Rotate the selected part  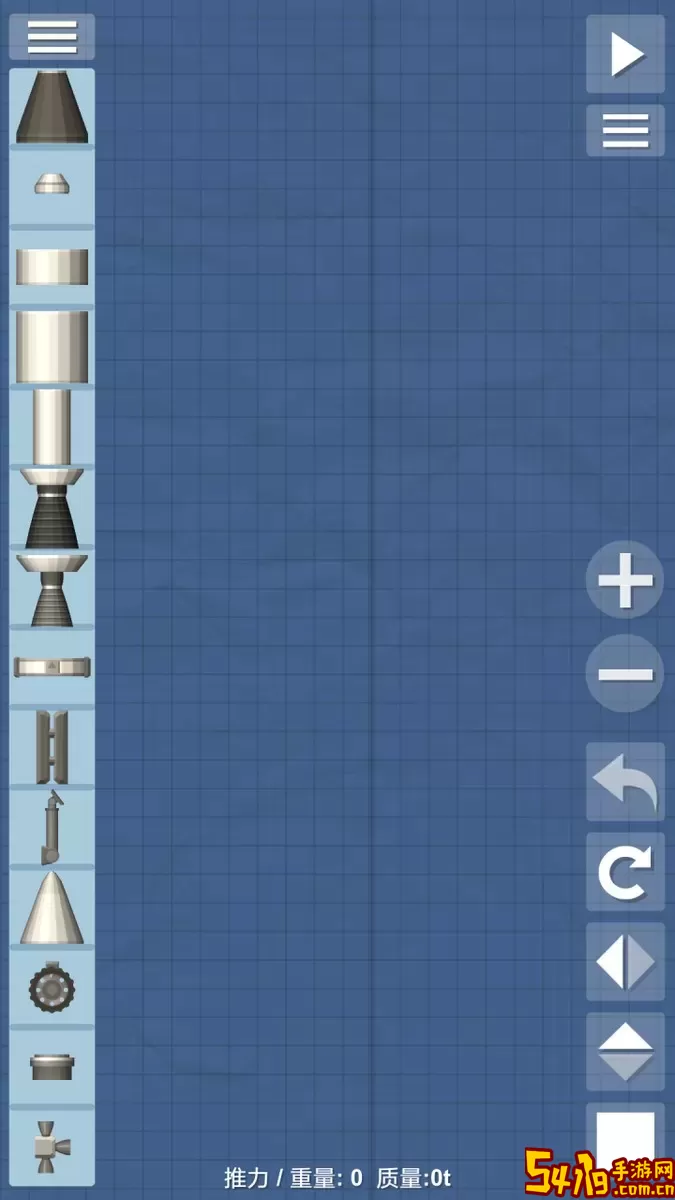625,871
